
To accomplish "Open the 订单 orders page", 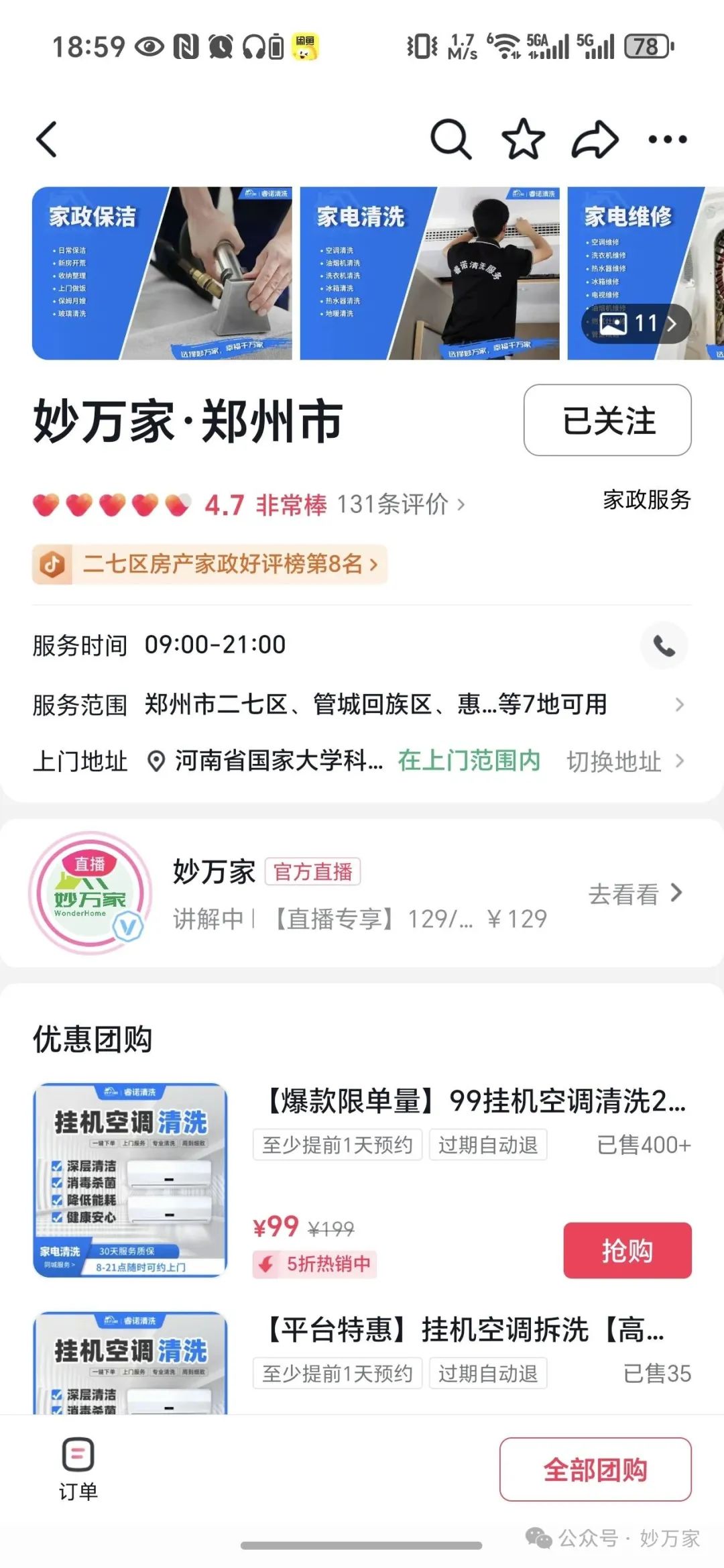I will coord(78,1467).
